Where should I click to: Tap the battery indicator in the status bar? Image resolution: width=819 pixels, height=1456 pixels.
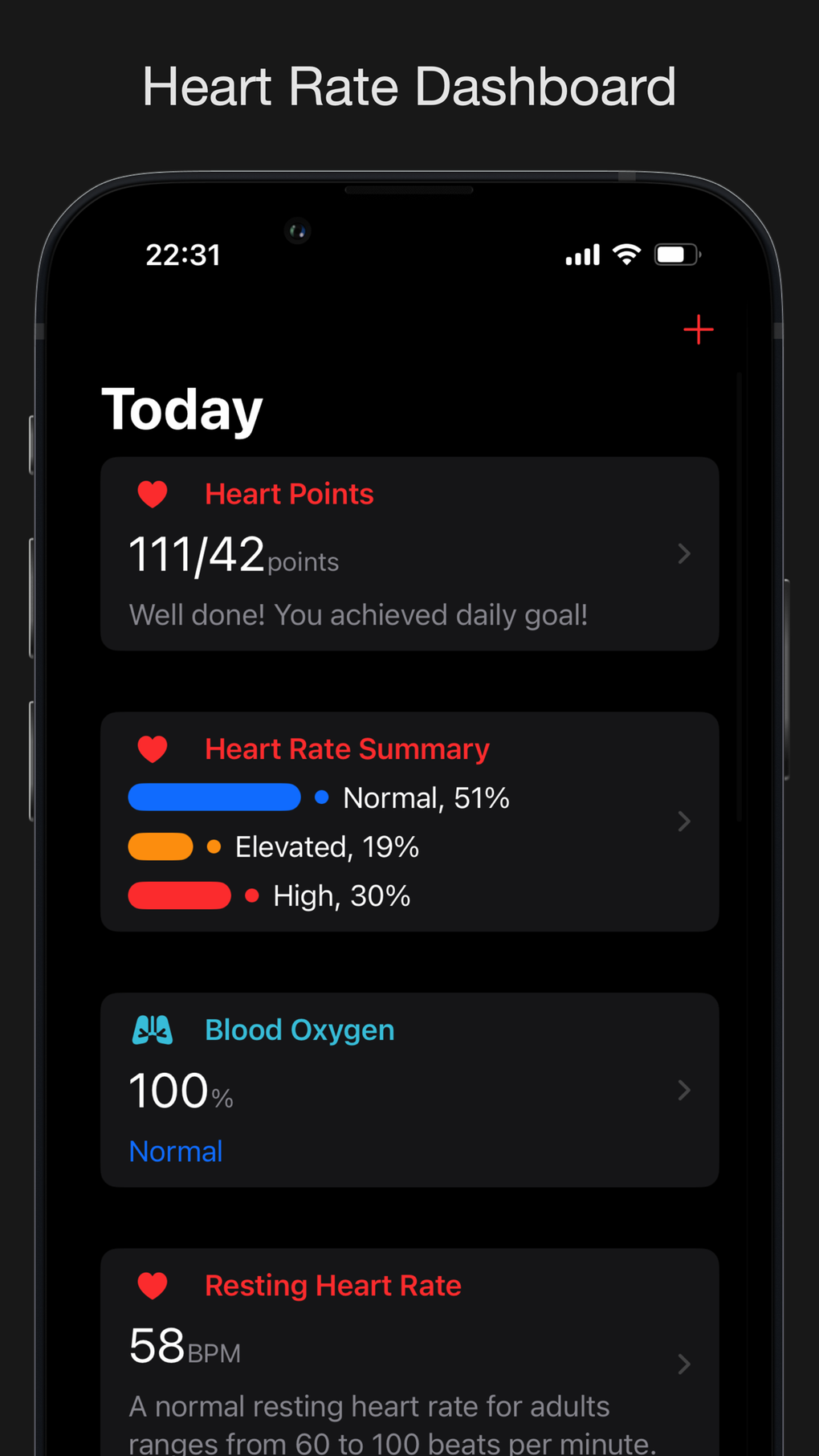coord(677,254)
